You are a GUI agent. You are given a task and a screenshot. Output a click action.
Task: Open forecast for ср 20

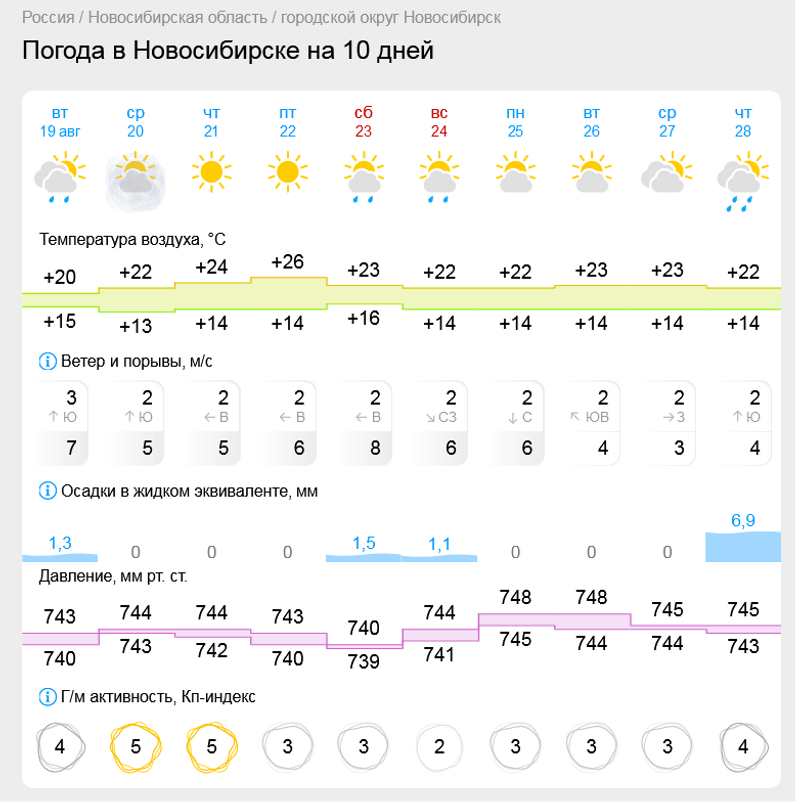pyautogui.click(x=136, y=122)
